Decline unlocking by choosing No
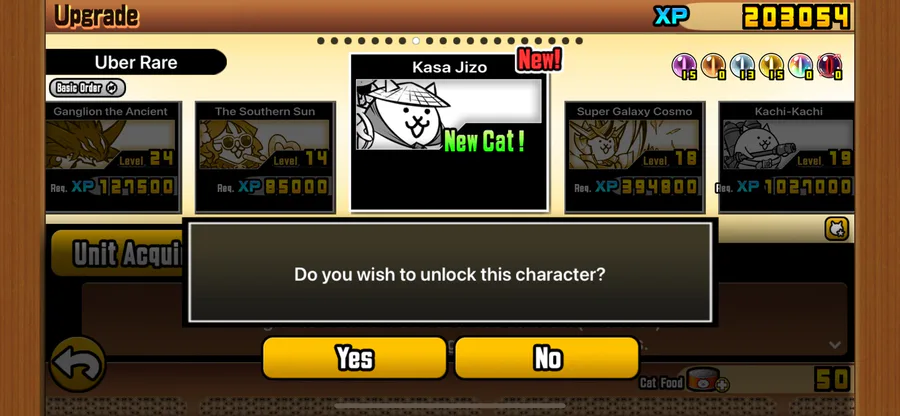900x416 pixels. click(x=547, y=357)
